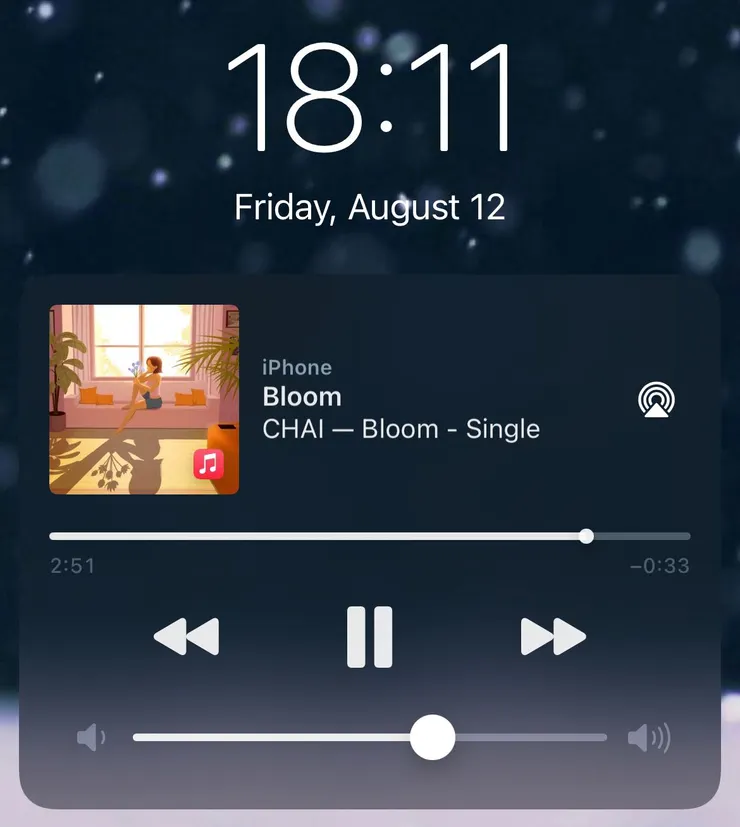
Task: Pause the song Bloom
Action: [x=369, y=637]
